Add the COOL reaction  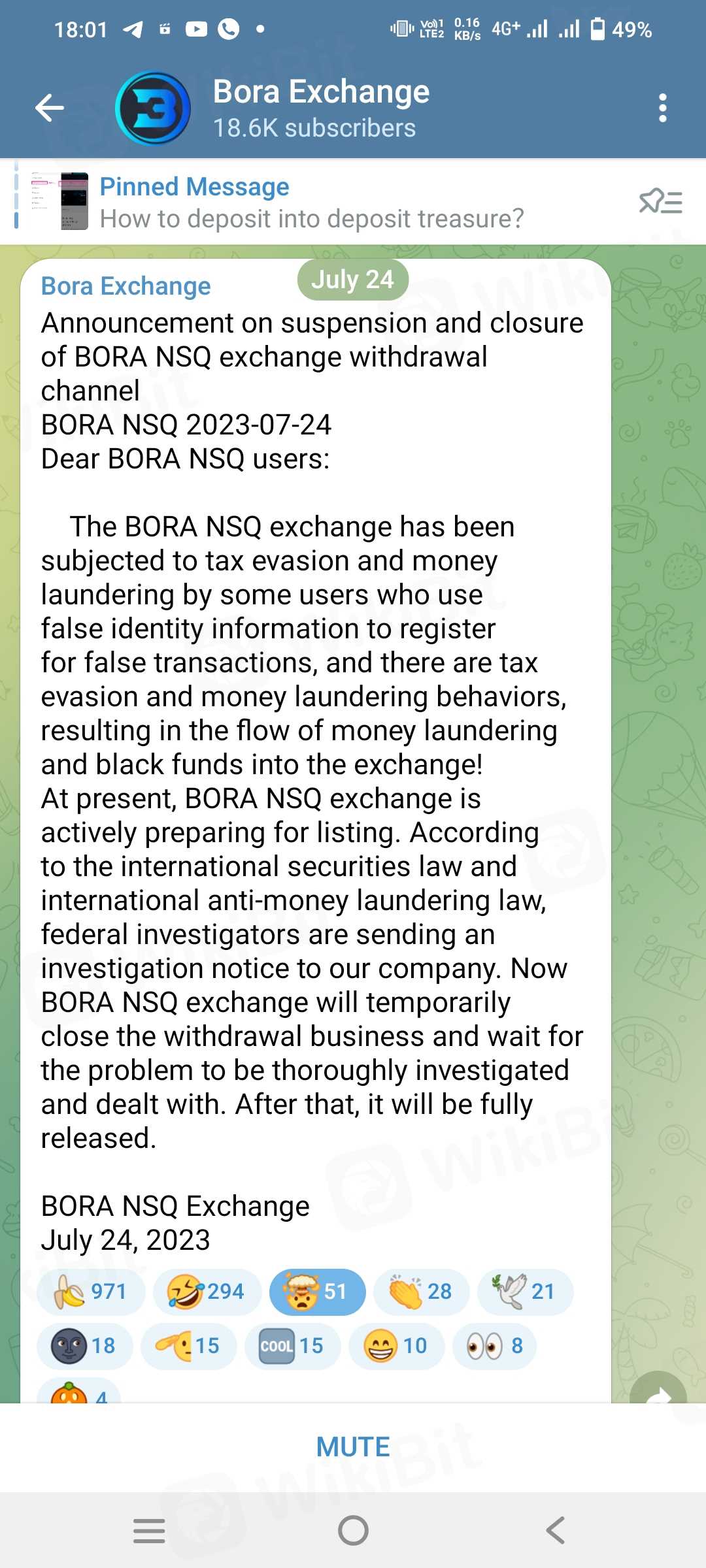(292, 1346)
